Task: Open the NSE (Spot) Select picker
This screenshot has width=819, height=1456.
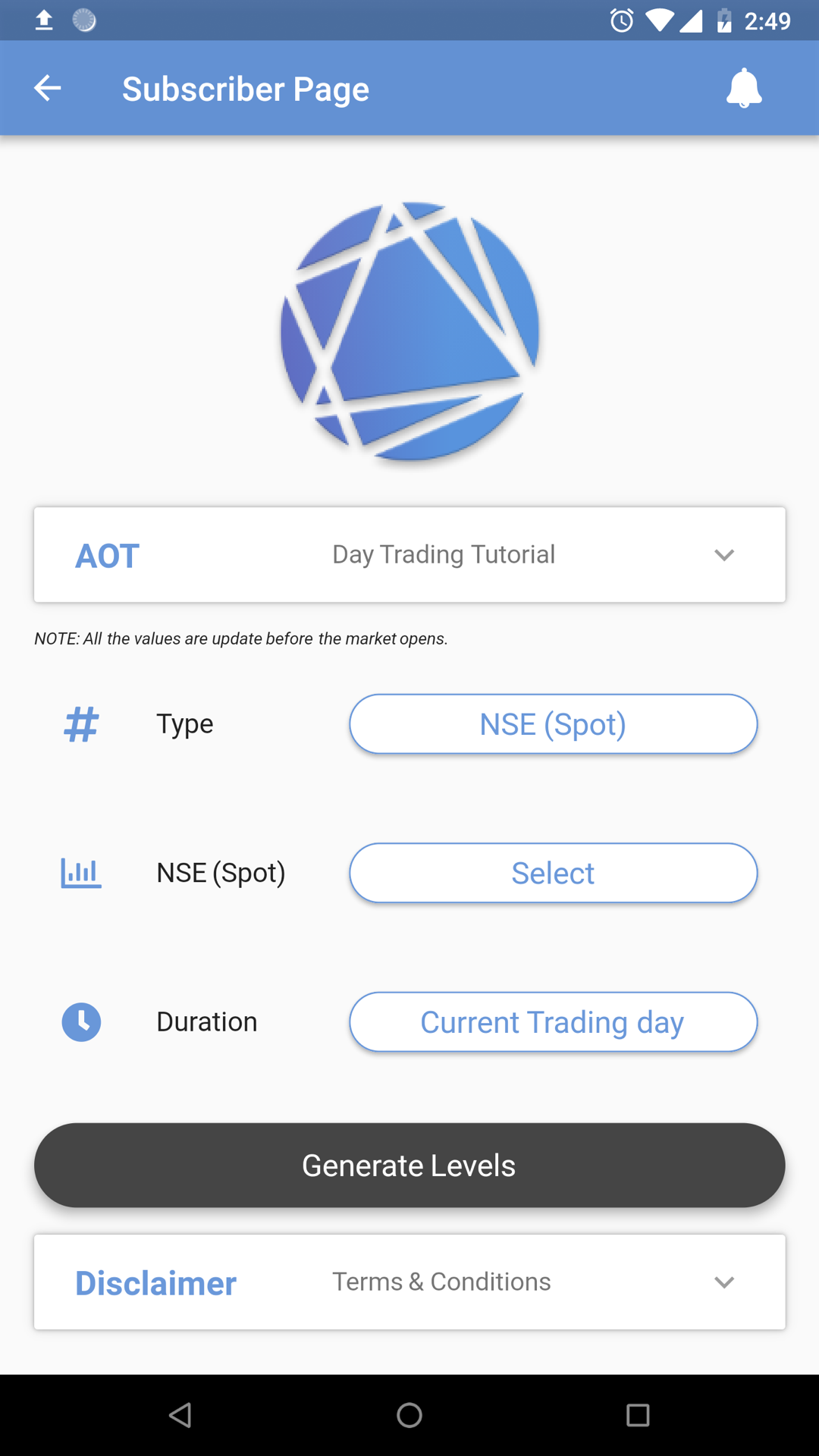Action: (553, 873)
